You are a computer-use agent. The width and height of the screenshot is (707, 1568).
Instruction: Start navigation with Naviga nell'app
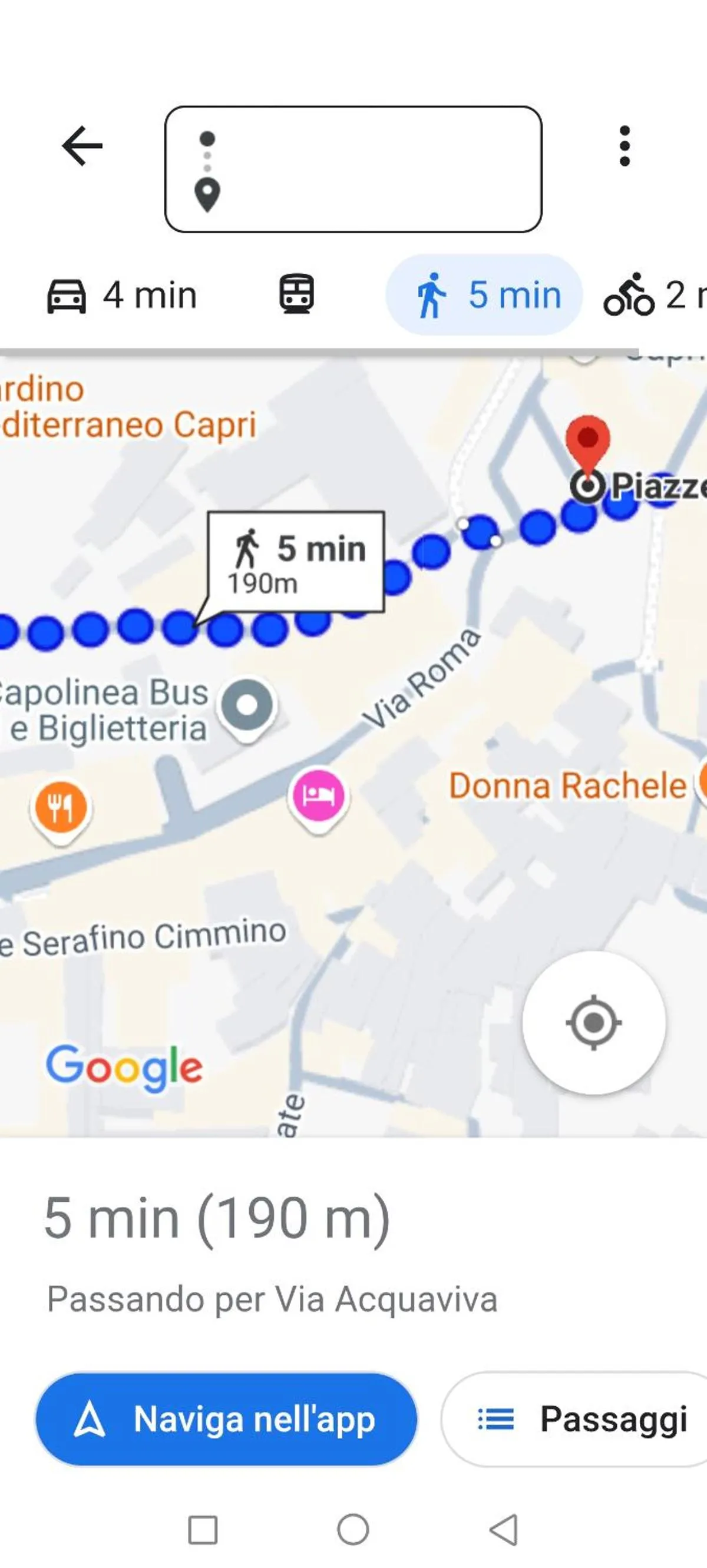tap(226, 1420)
